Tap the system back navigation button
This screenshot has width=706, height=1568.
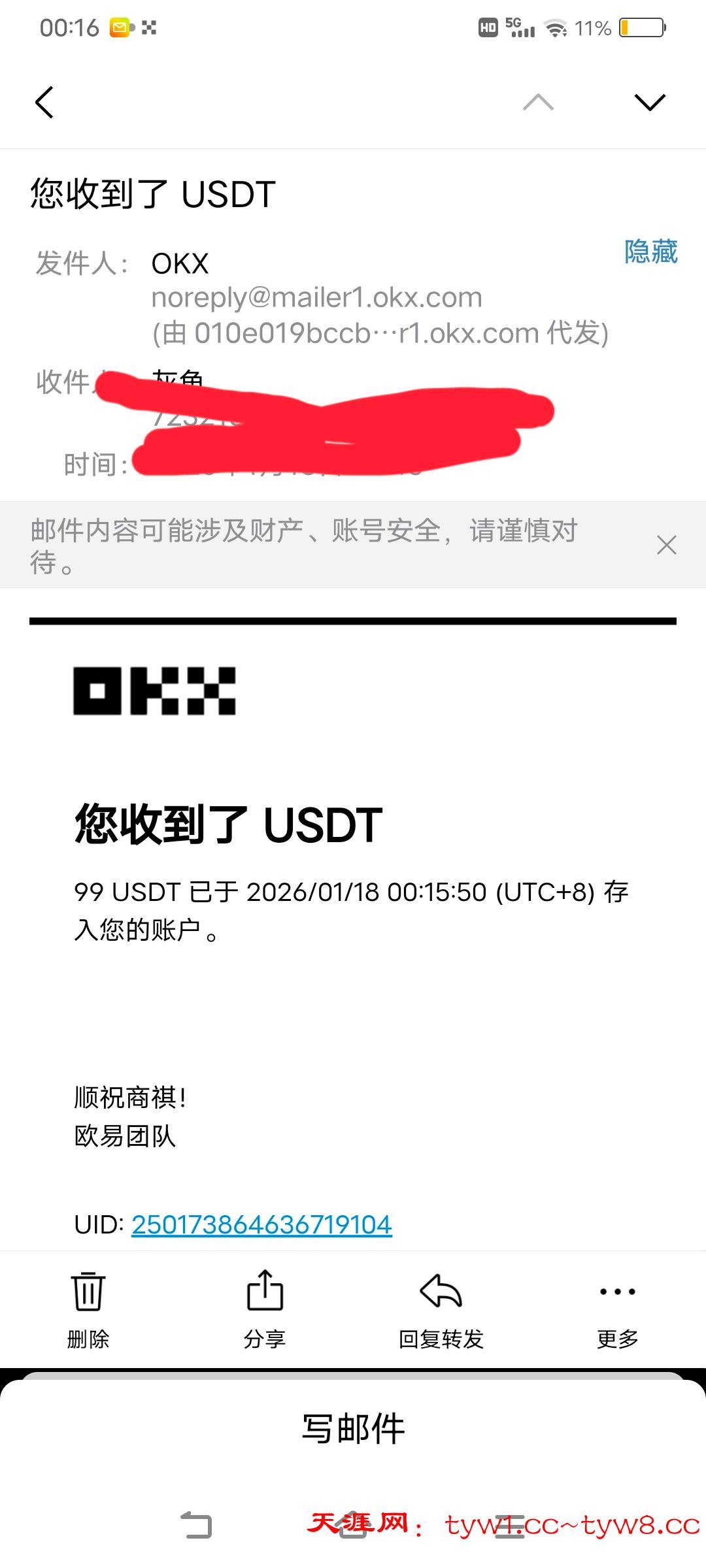(196, 1526)
